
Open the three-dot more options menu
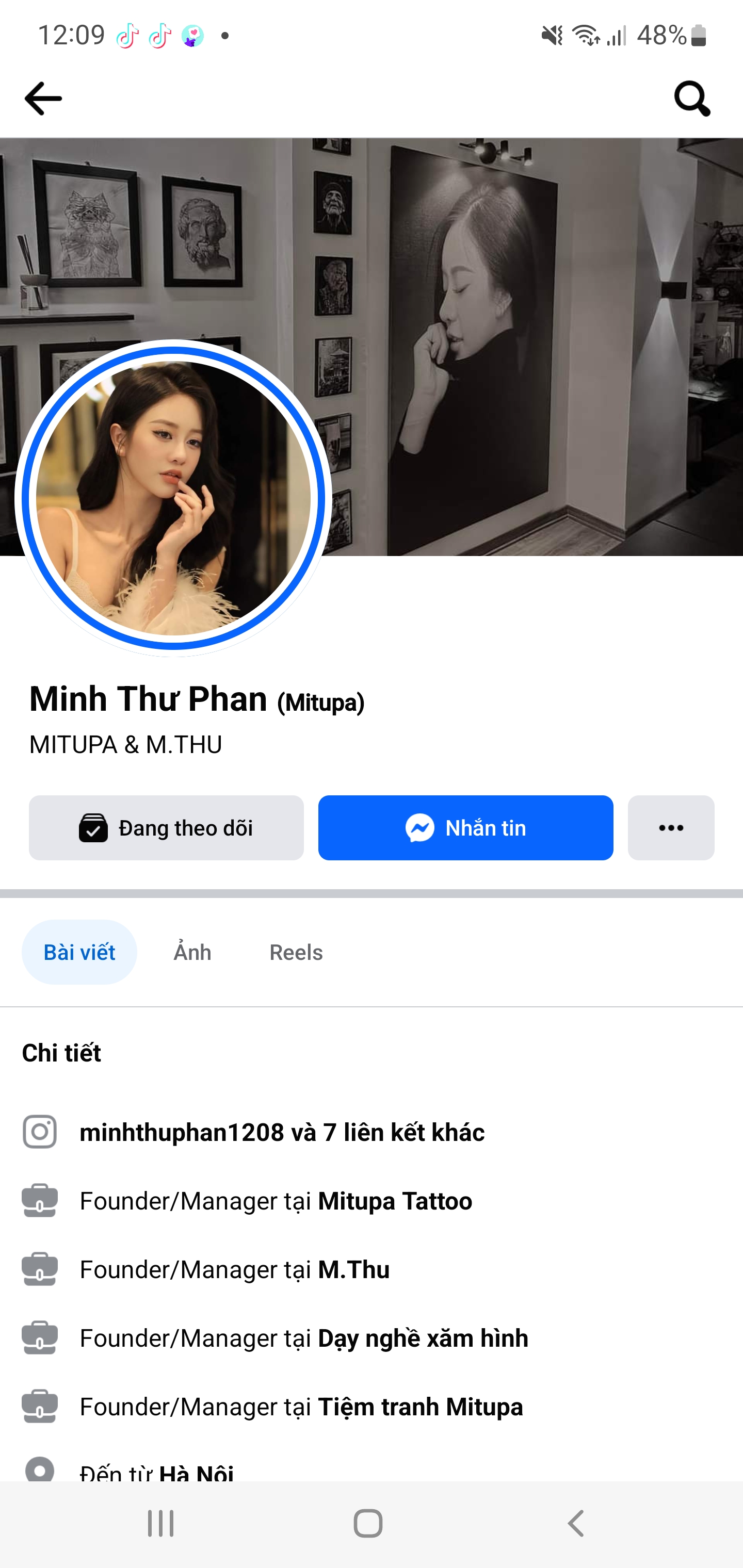click(670, 827)
